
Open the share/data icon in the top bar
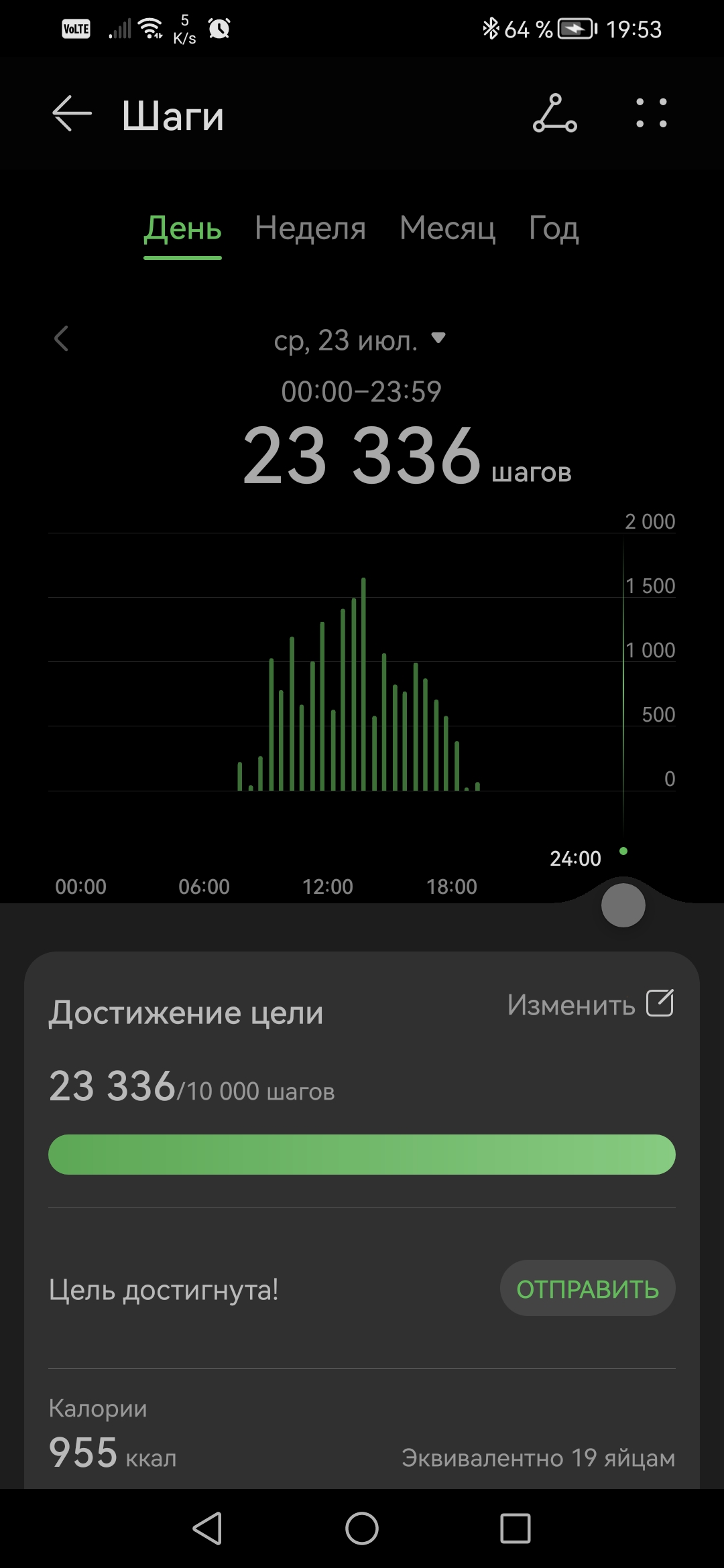555,114
